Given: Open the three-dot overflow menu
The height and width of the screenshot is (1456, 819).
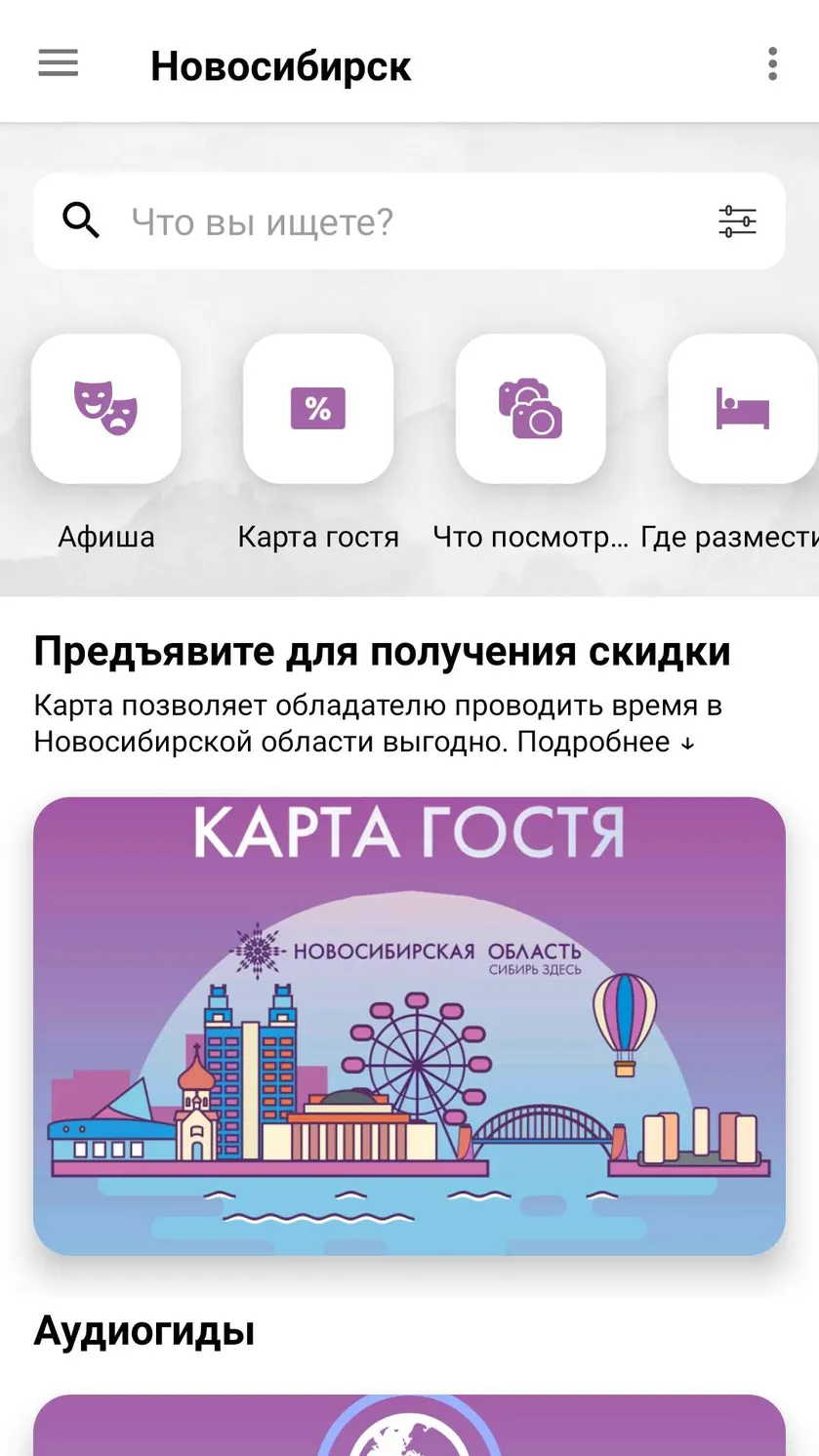Looking at the screenshot, I should (x=772, y=64).
